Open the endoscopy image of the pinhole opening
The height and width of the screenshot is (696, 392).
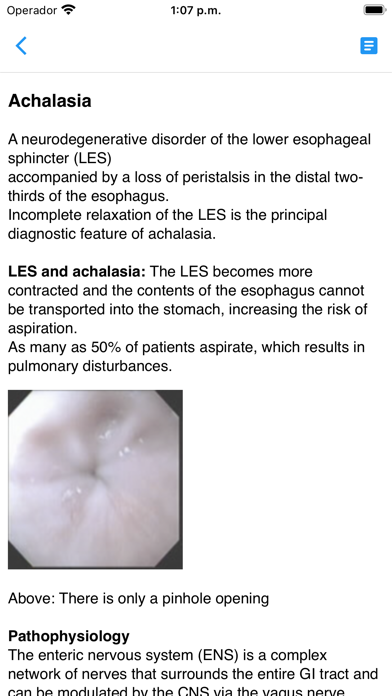coord(95,479)
